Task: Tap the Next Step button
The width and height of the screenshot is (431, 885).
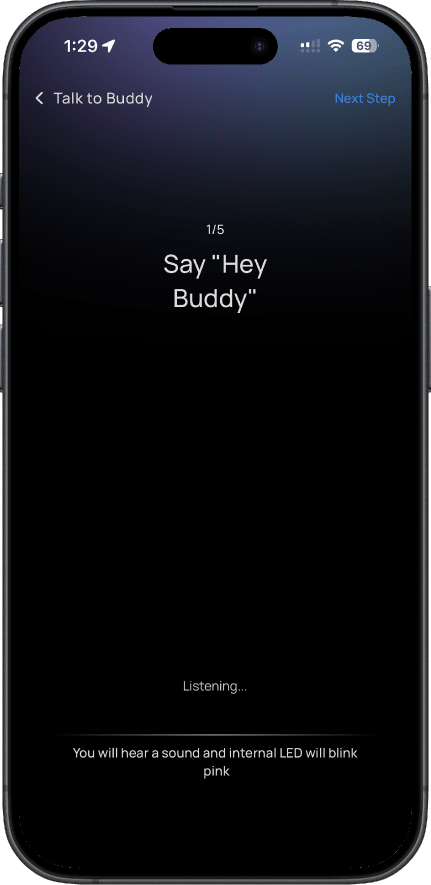Action: 364,99
